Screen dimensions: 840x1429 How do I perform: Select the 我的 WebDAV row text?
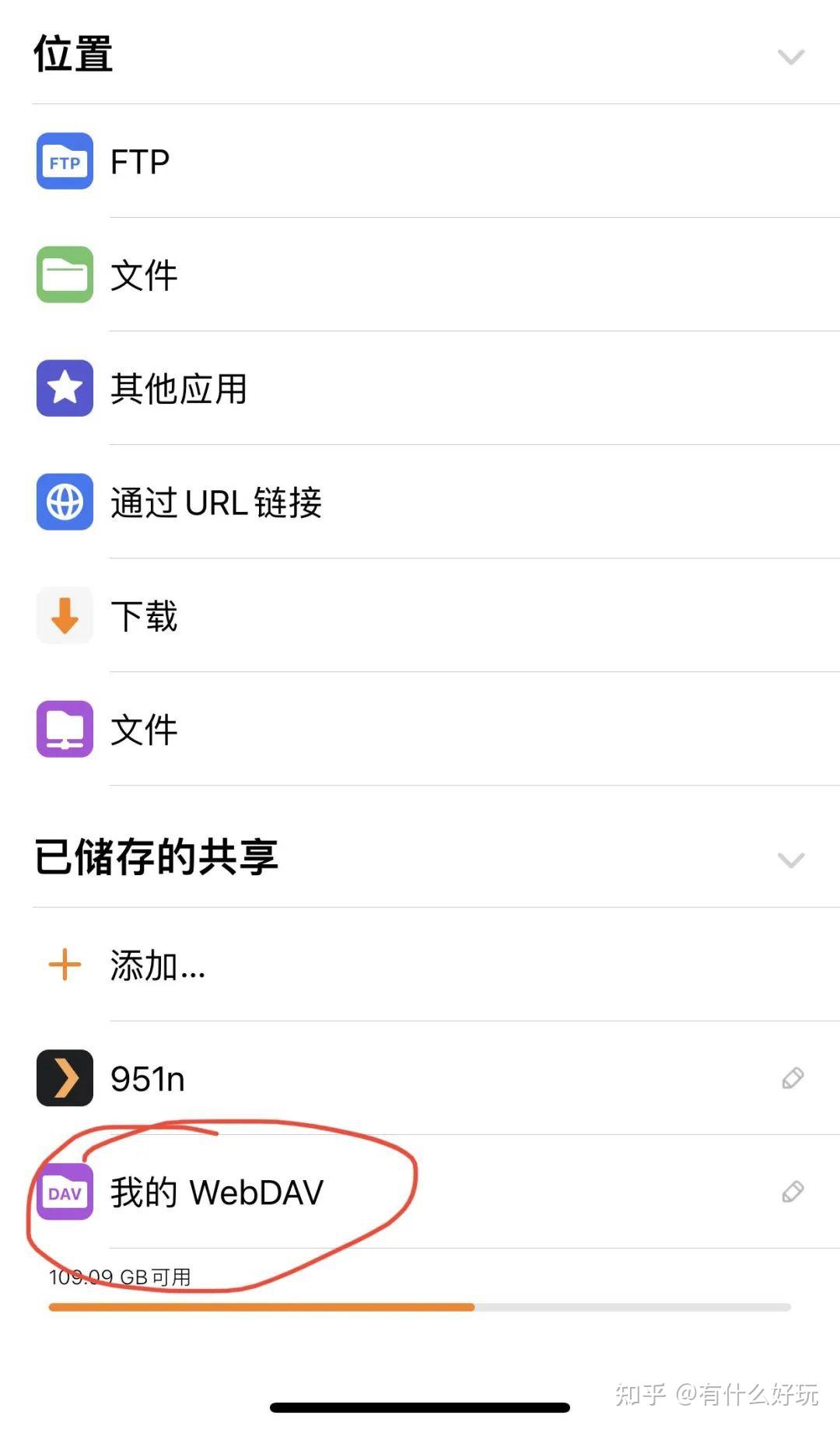coord(218,1193)
